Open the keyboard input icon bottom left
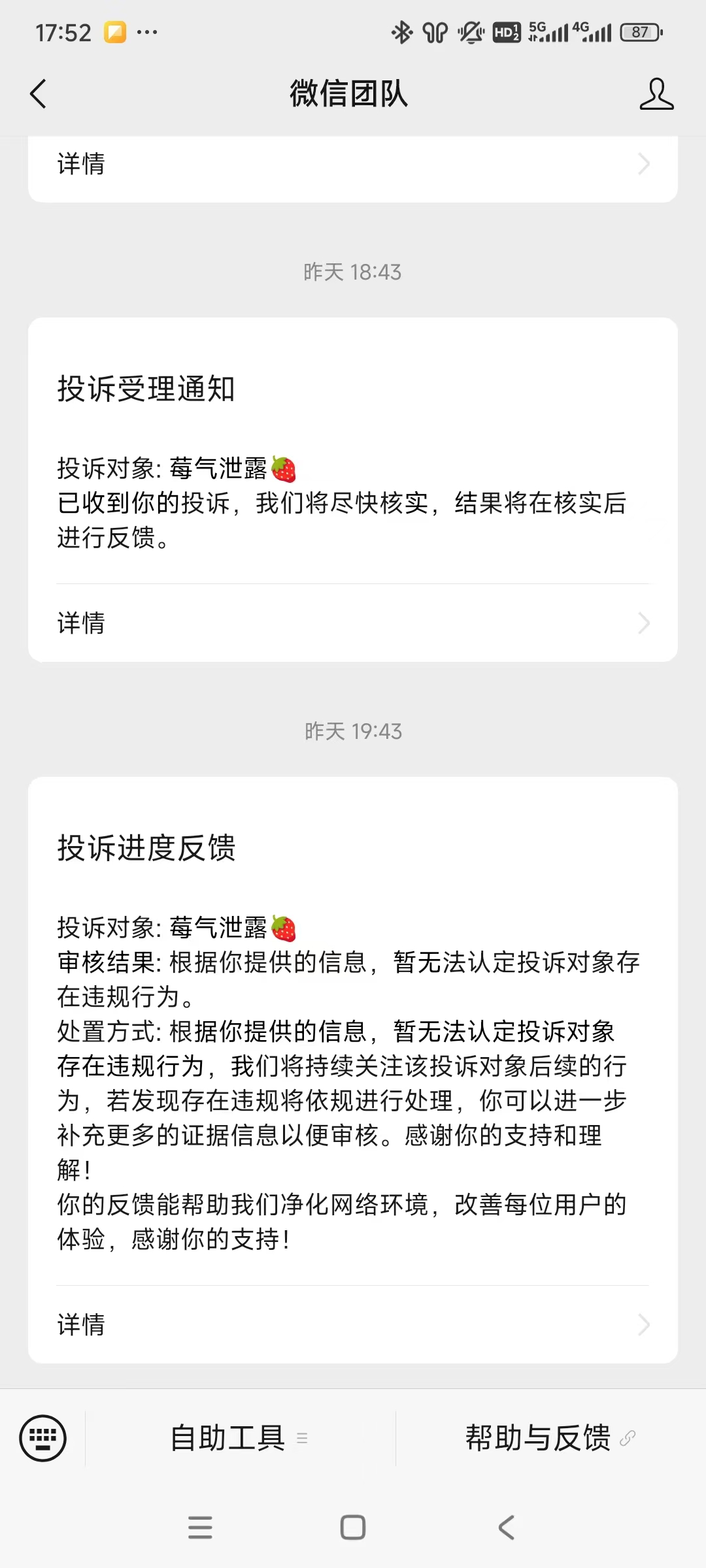 point(43,1438)
